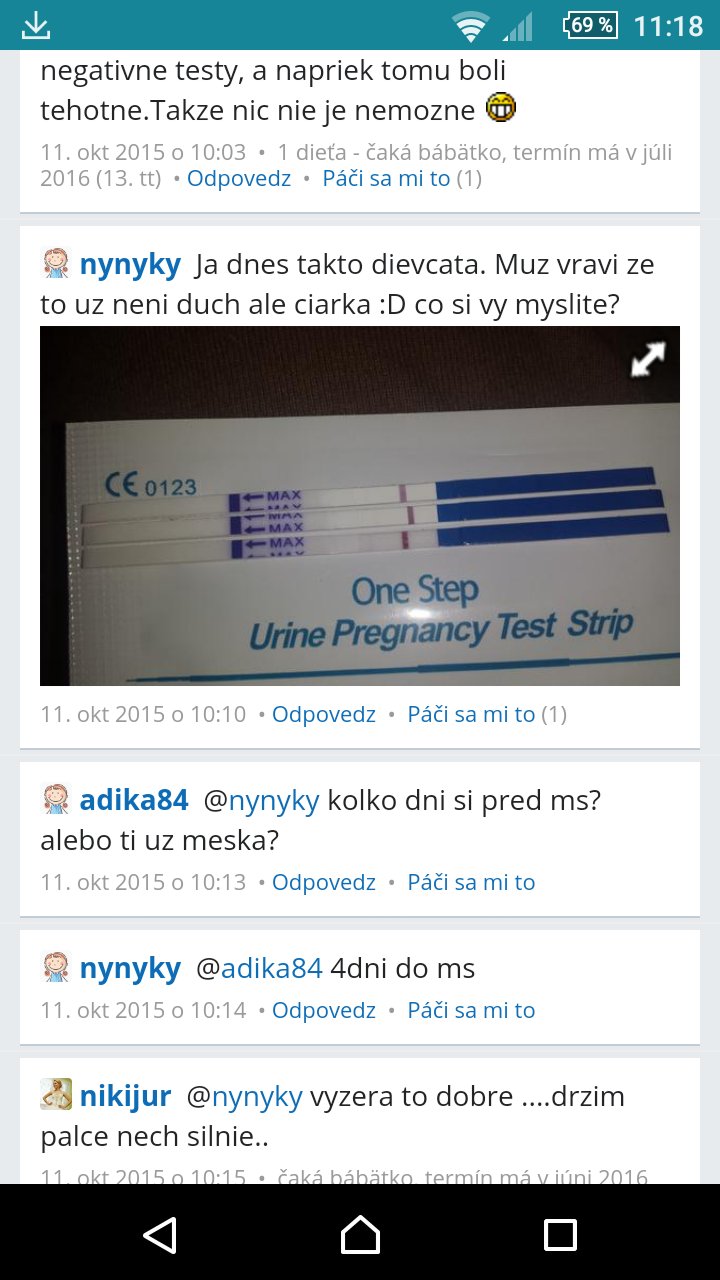Like adika84's comment from 10:13
Viewport: 720px width, 1280px height.
tap(471, 883)
